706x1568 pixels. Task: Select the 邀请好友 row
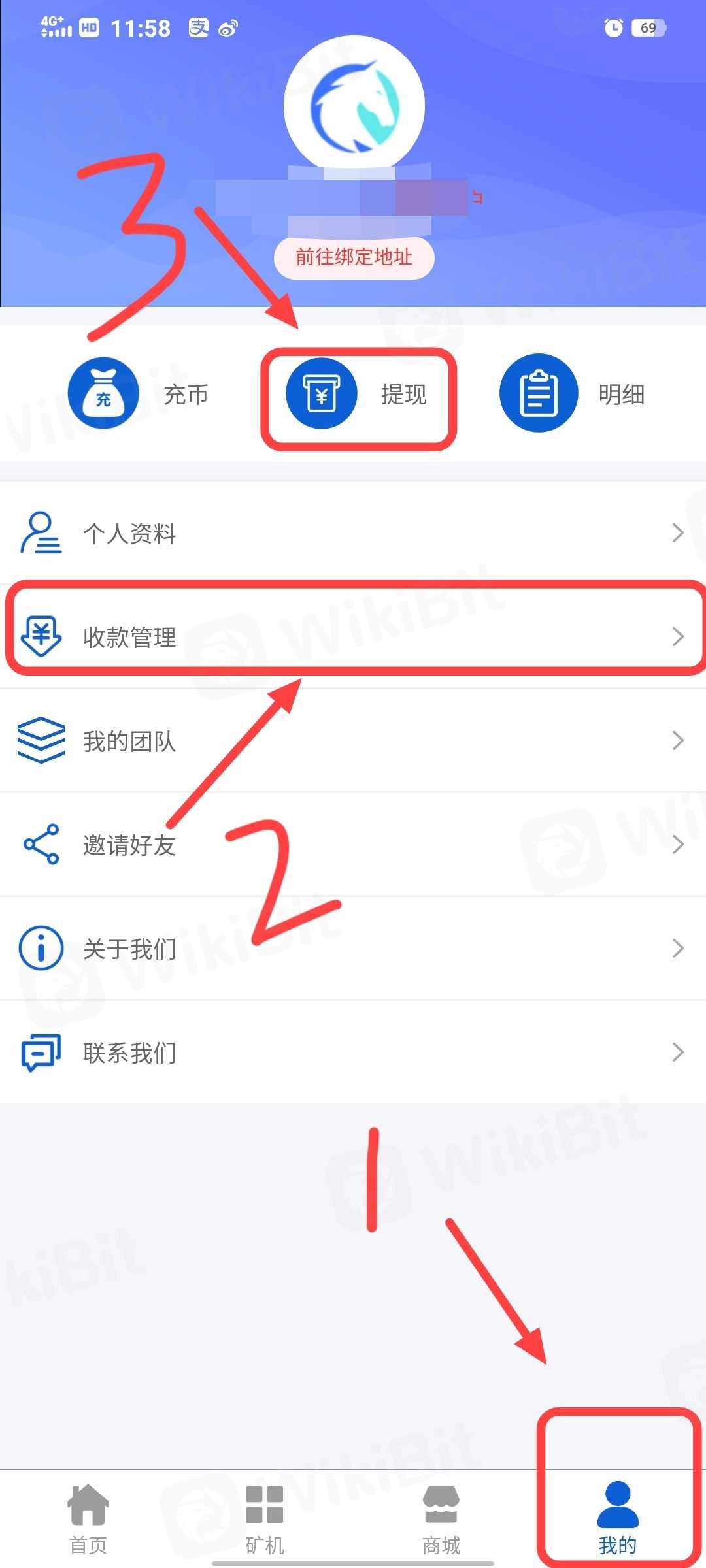coord(353,844)
